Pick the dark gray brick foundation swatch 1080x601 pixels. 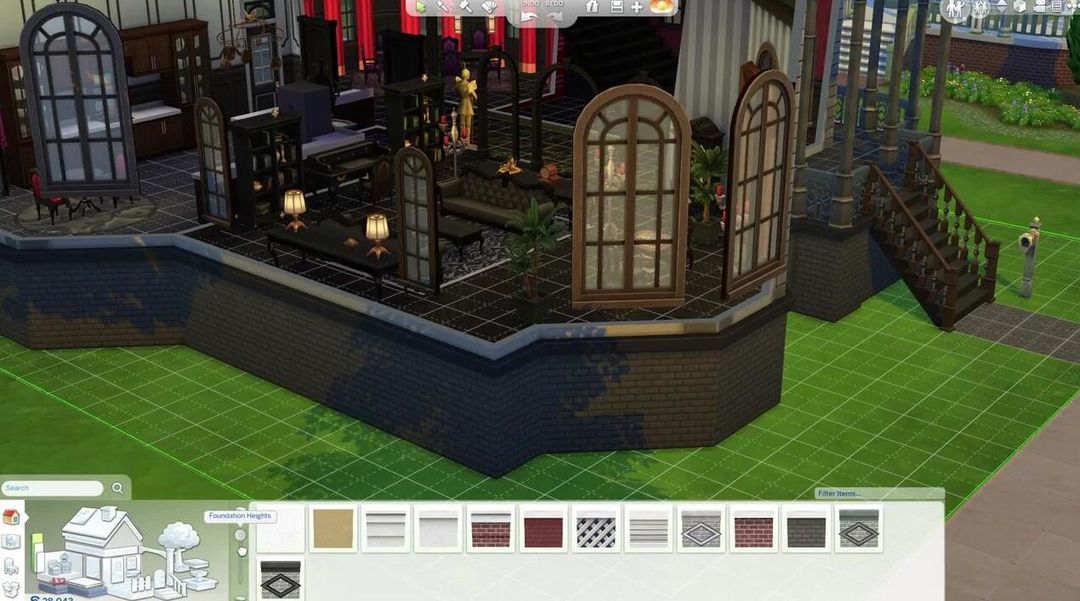click(805, 528)
